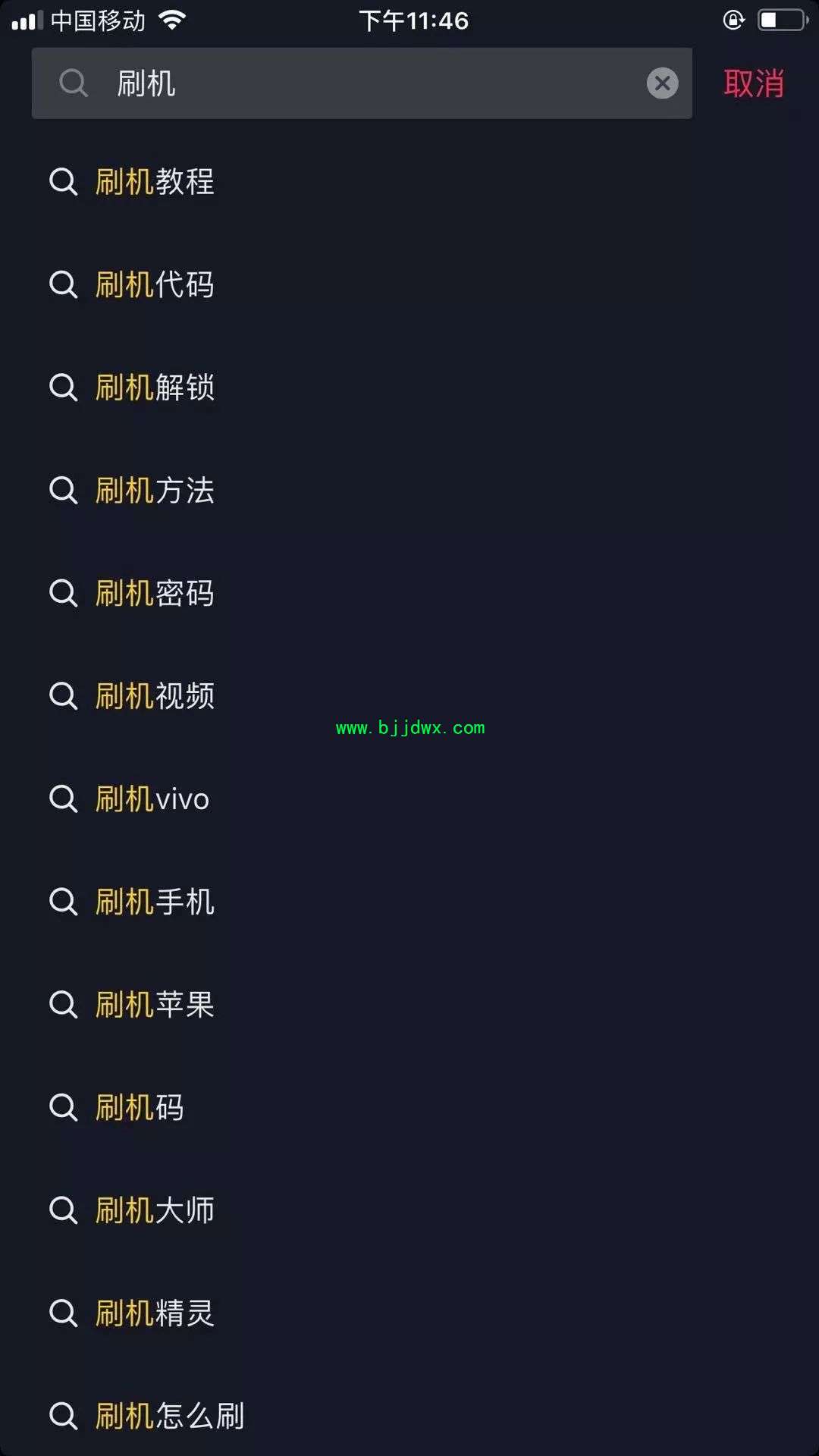Select the suggestion 刷机精灵

pyautogui.click(x=409, y=1313)
